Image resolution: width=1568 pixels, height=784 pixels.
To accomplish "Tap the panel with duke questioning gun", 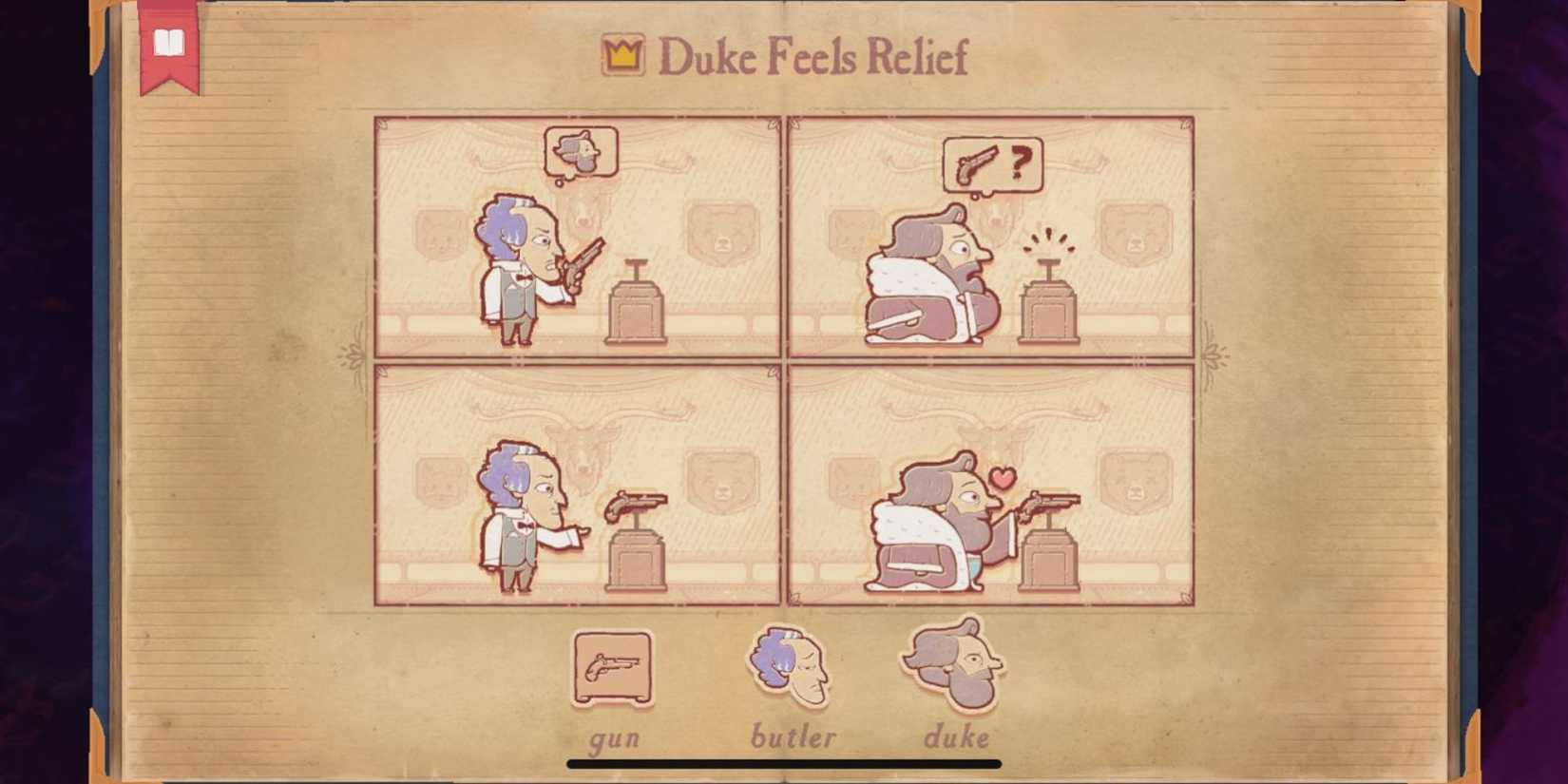I will pyautogui.click(x=990, y=238).
